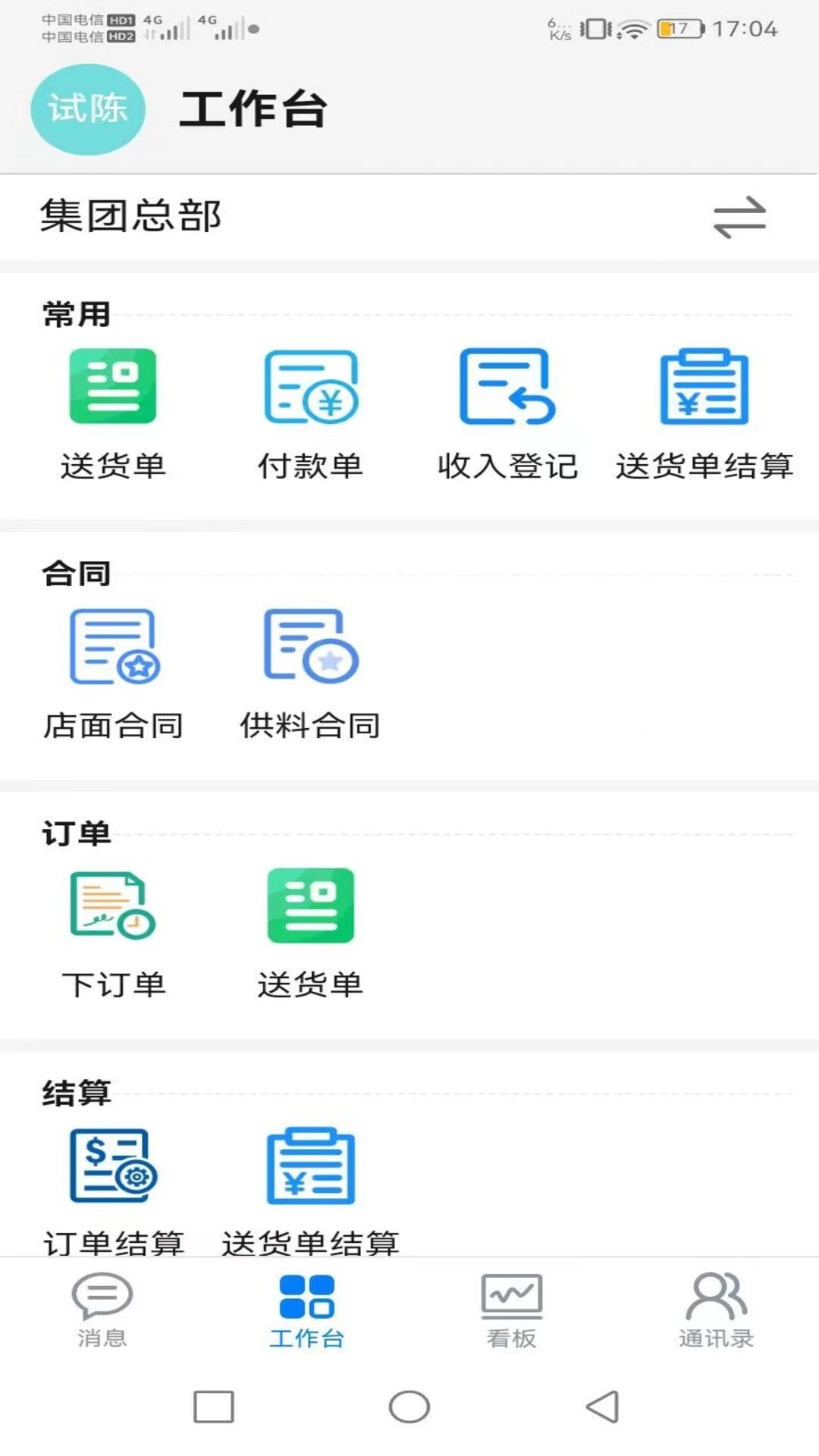Switch to the 消息 messages tab
The image size is (819, 1456).
coord(102,1312)
